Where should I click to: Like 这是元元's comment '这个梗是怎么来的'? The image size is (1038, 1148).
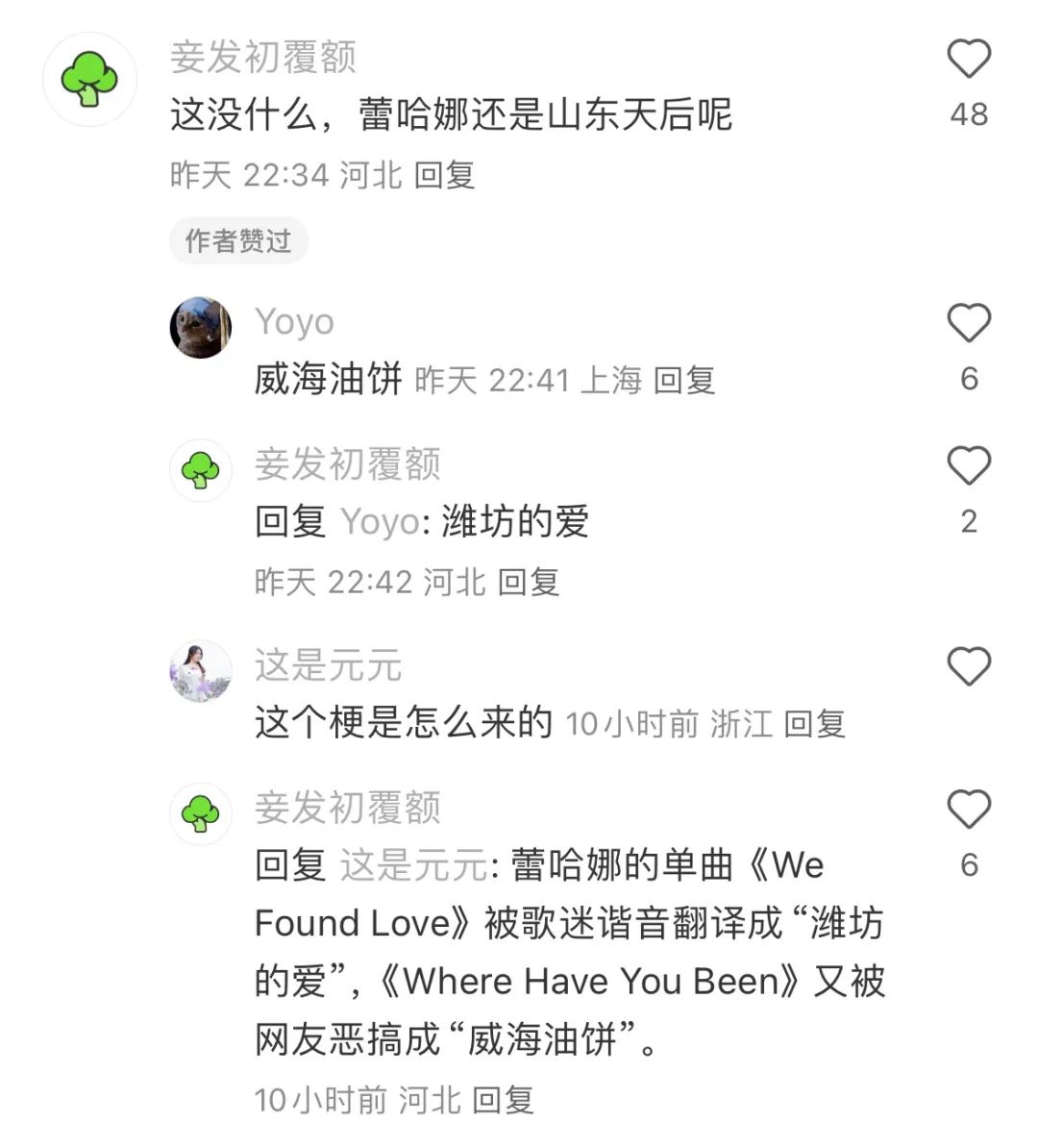pyautogui.click(x=969, y=666)
